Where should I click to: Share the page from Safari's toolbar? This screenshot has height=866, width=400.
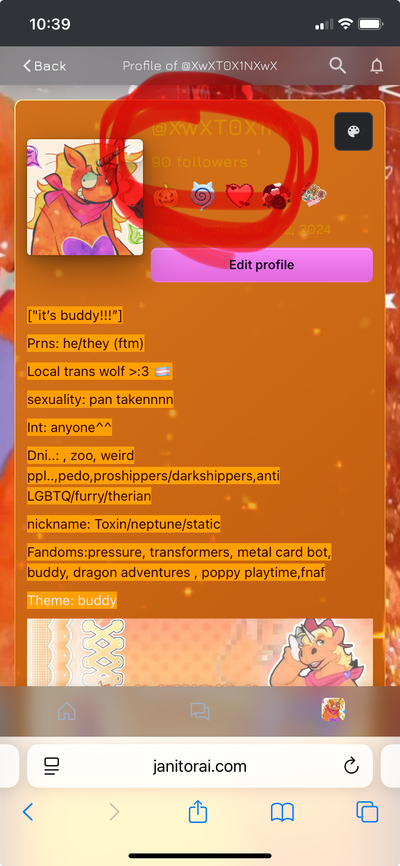click(198, 811)
